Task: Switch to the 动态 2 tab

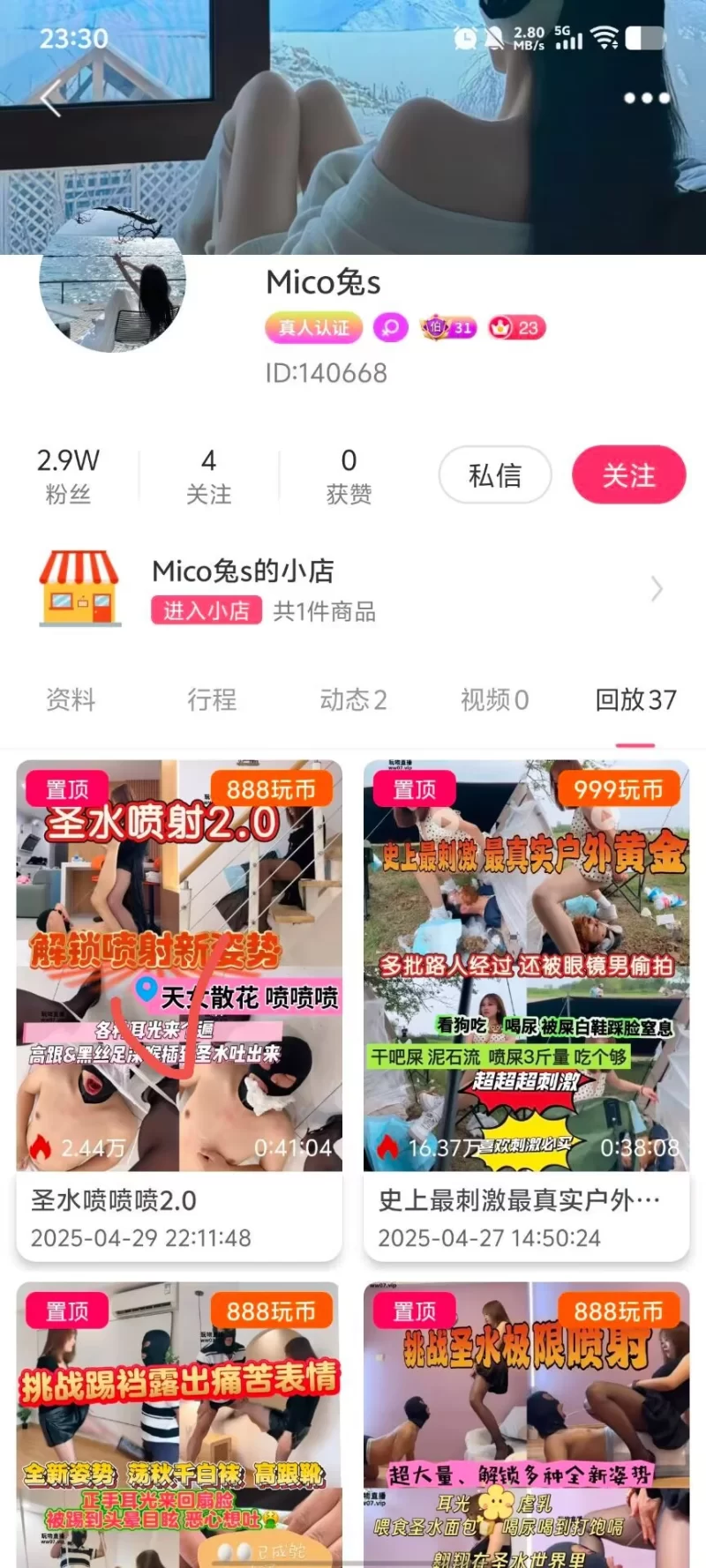Action: [353, 700]
